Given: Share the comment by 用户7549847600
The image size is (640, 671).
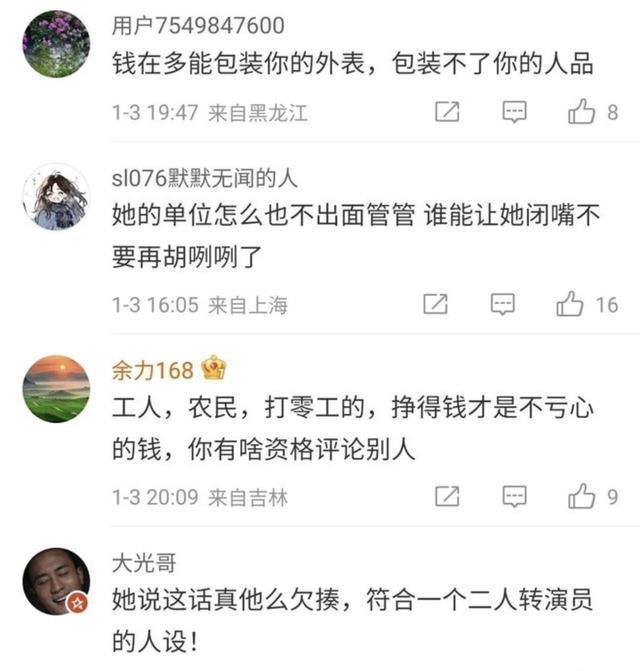Looking at the screenshot, I should point(447,113).
